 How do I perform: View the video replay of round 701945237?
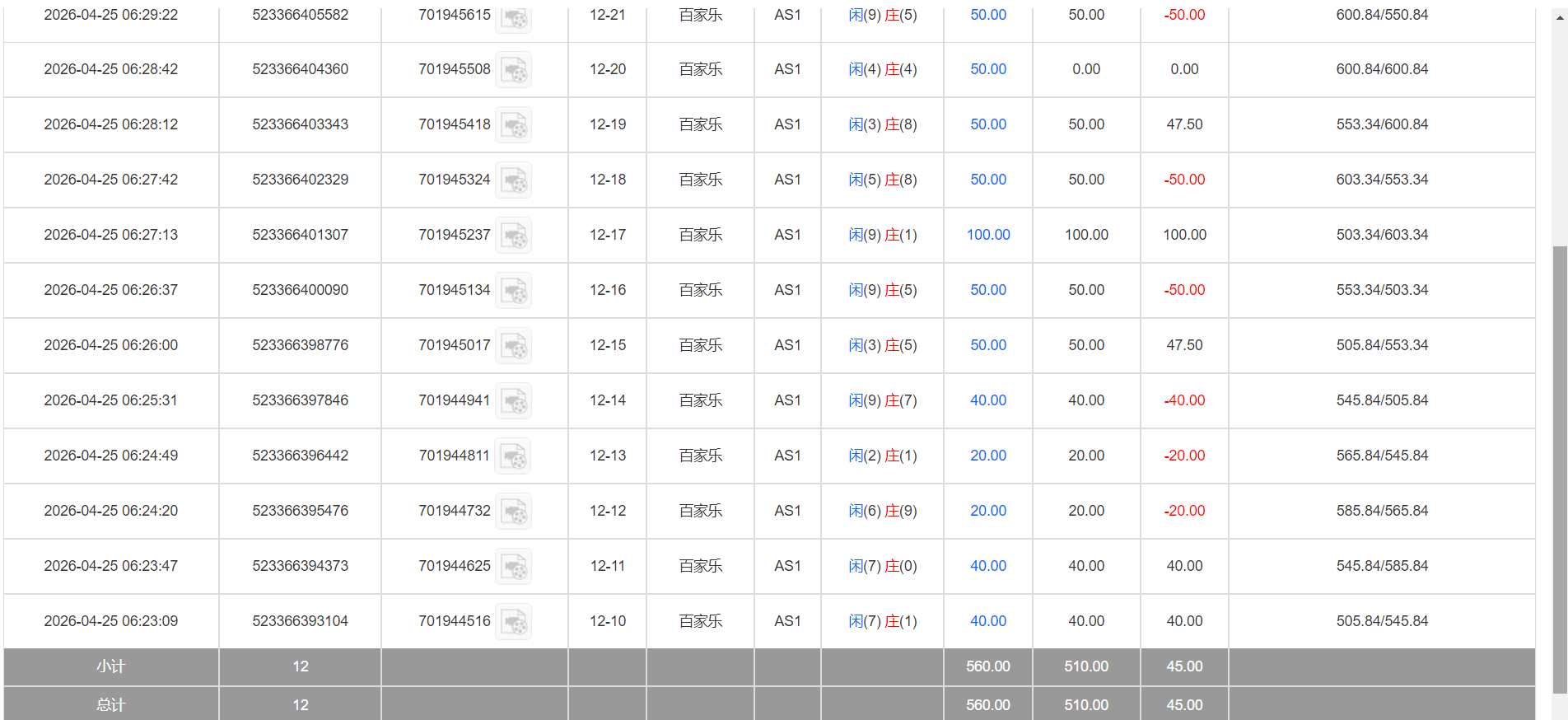tap(513, 236)
